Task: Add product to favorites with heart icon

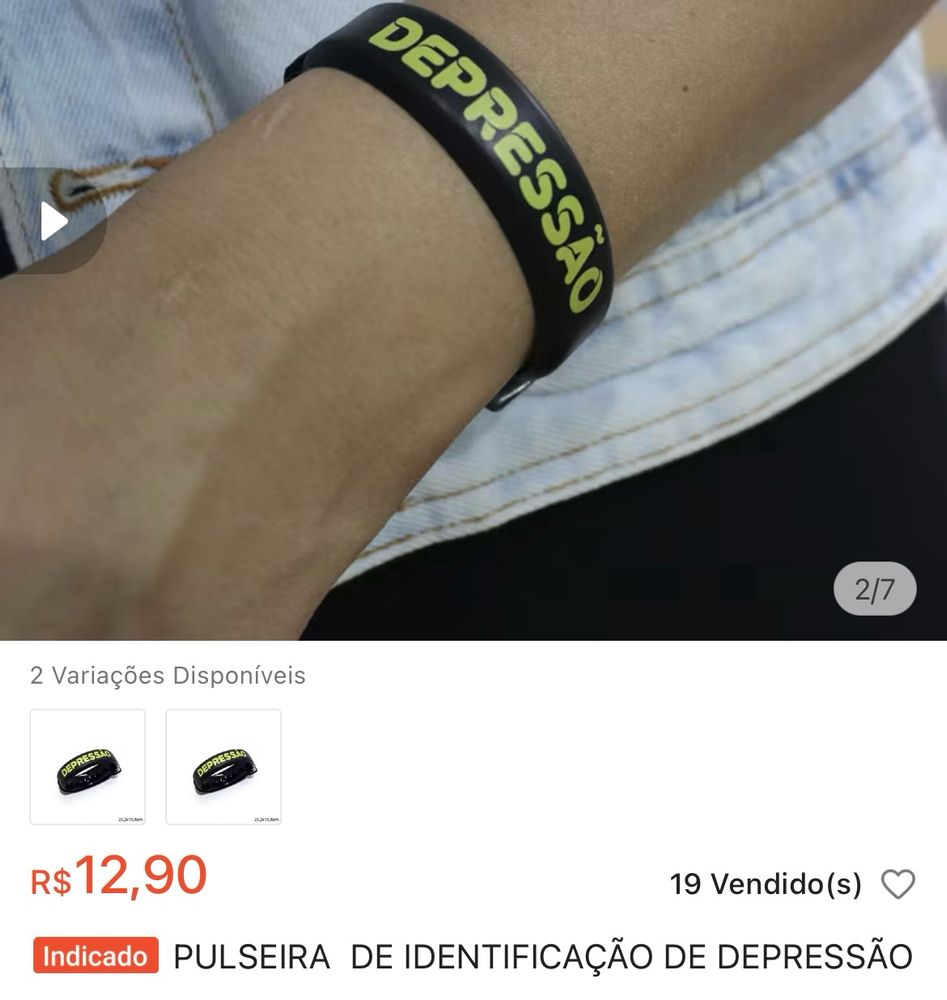Action: pyautogui.click(x=898, y=884)
